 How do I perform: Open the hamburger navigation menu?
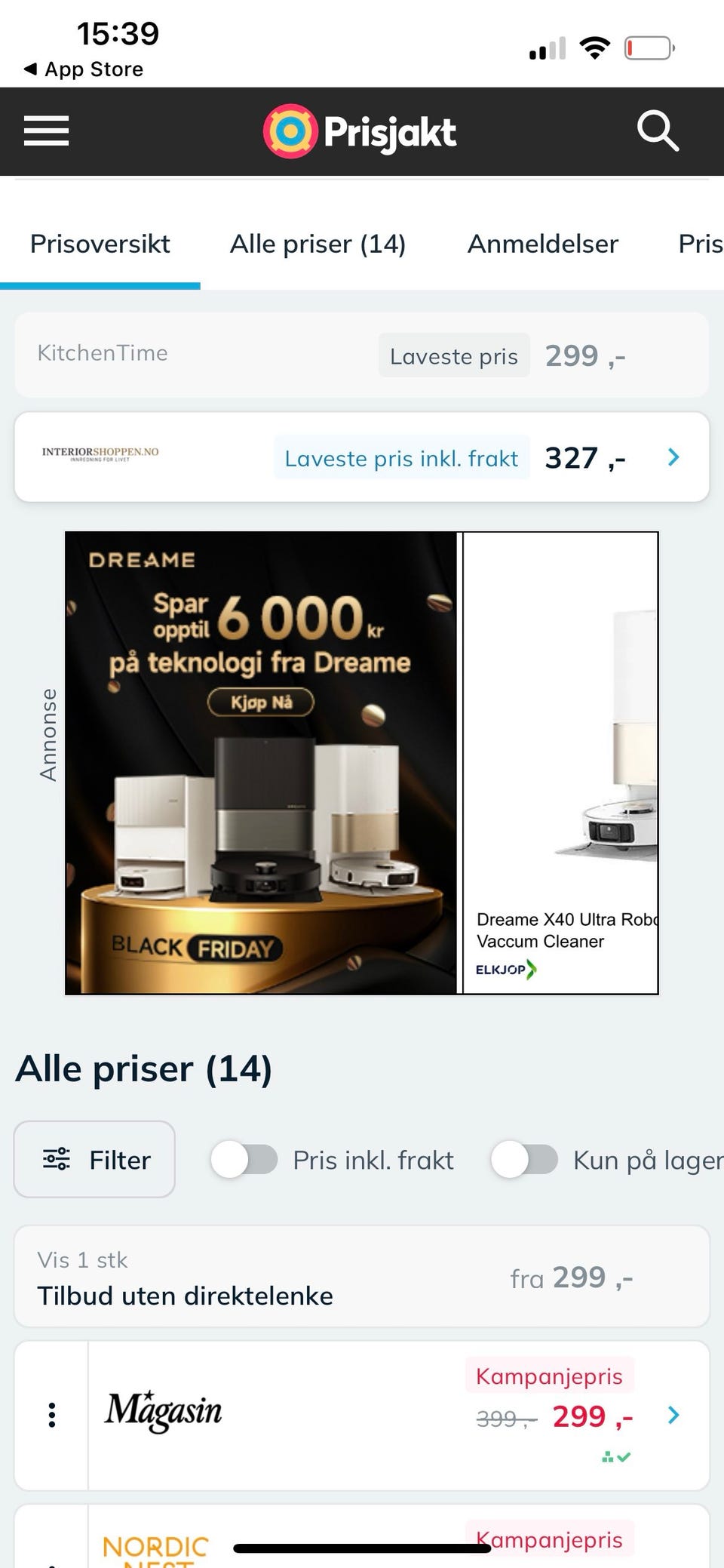coord(46,131)
